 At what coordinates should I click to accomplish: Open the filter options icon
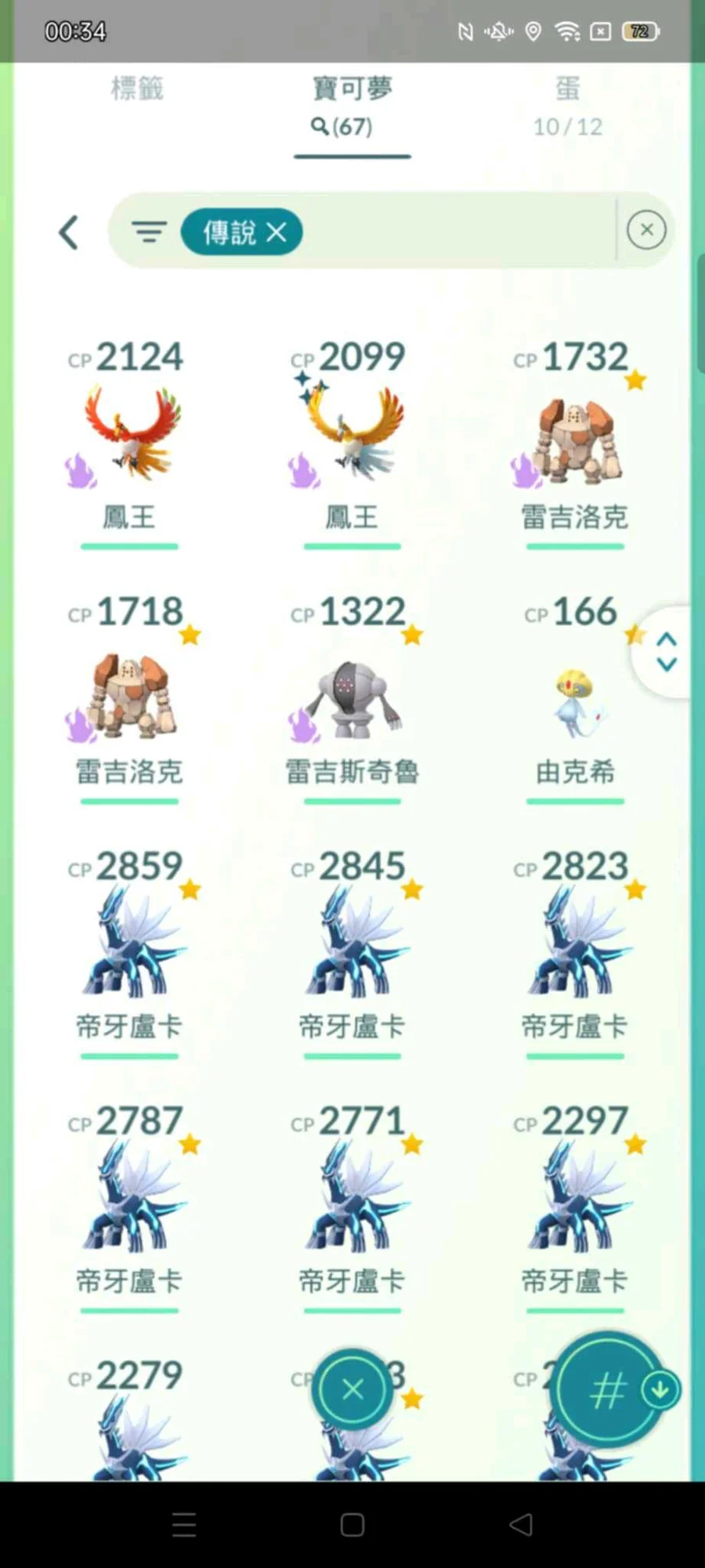pyautogui.click(x=149, y=232)
